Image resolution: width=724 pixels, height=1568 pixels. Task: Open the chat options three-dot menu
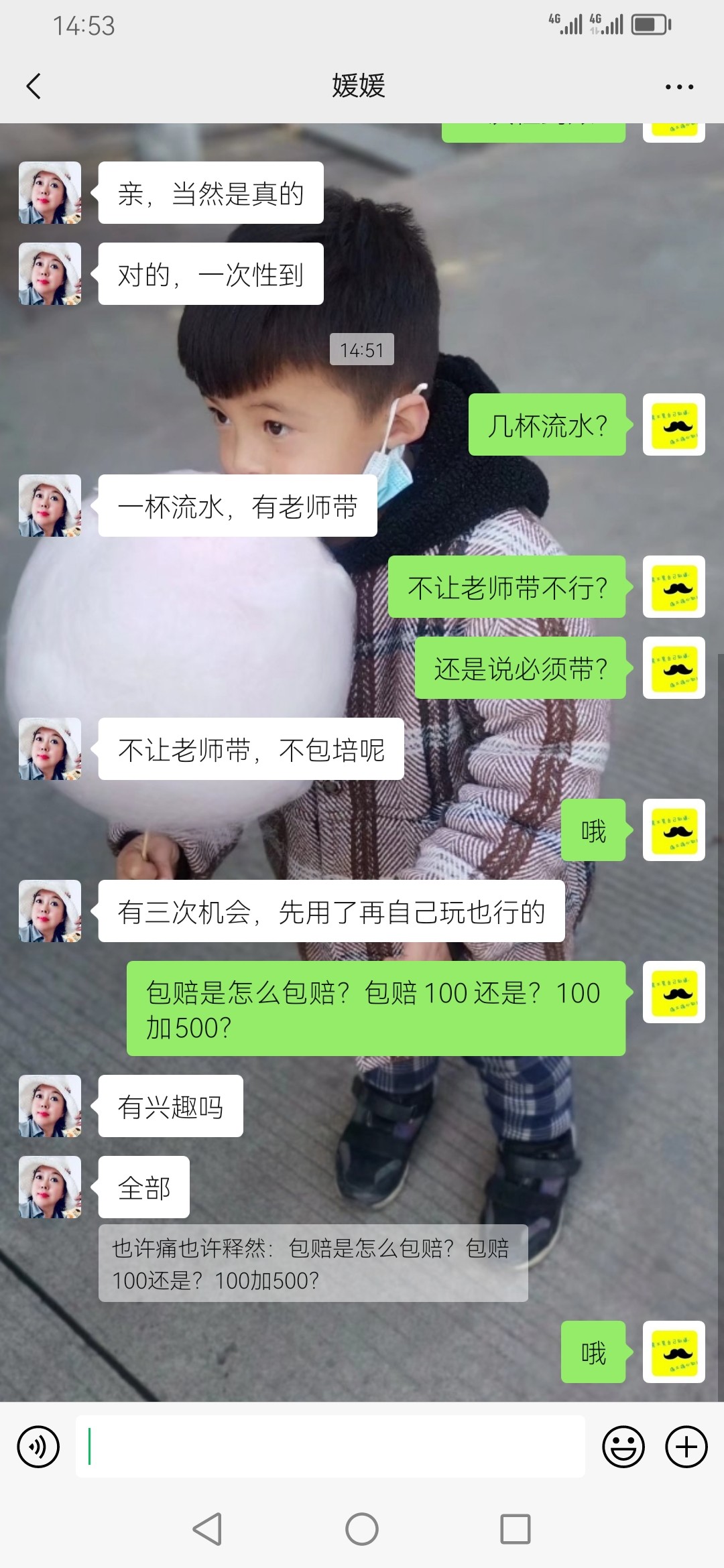point(679,86)
